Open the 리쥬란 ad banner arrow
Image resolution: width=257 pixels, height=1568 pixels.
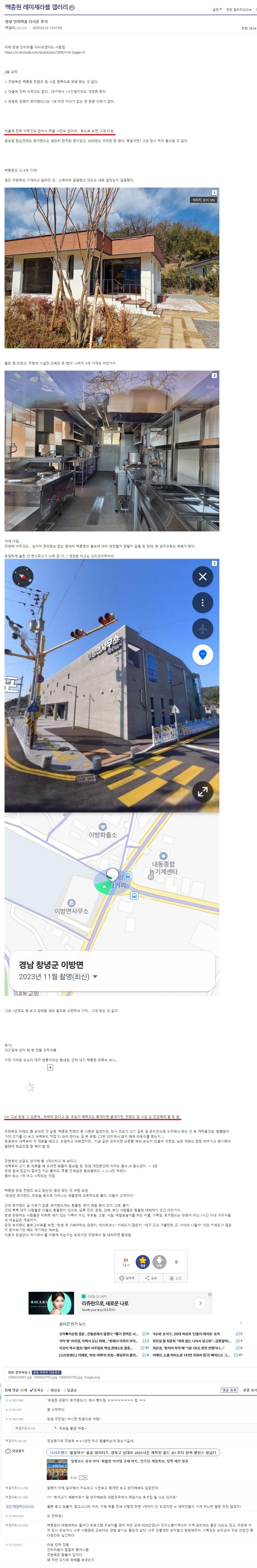(x=200, y=1303)
